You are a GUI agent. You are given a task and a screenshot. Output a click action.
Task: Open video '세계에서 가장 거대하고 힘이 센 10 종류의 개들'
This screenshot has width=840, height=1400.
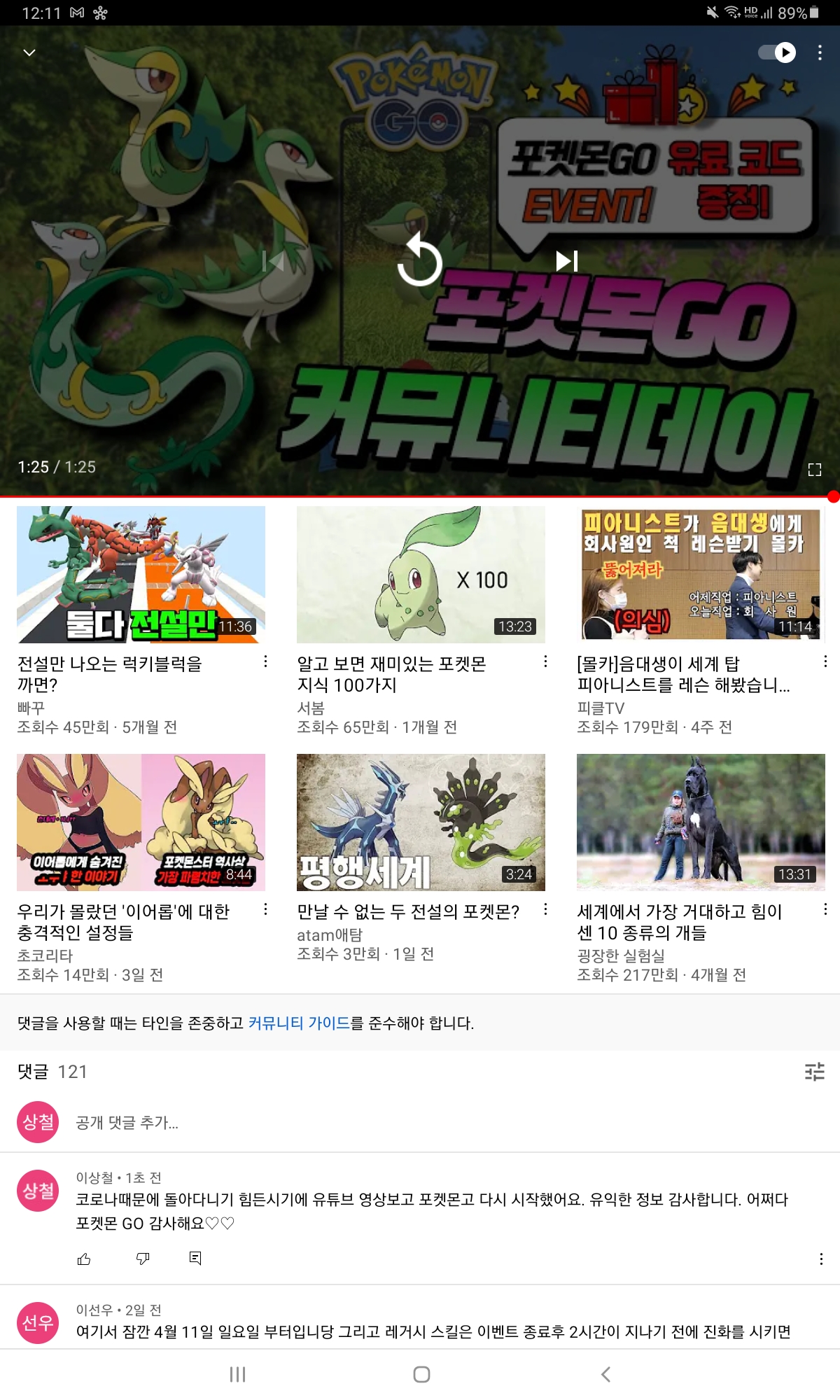pos(701,822)
